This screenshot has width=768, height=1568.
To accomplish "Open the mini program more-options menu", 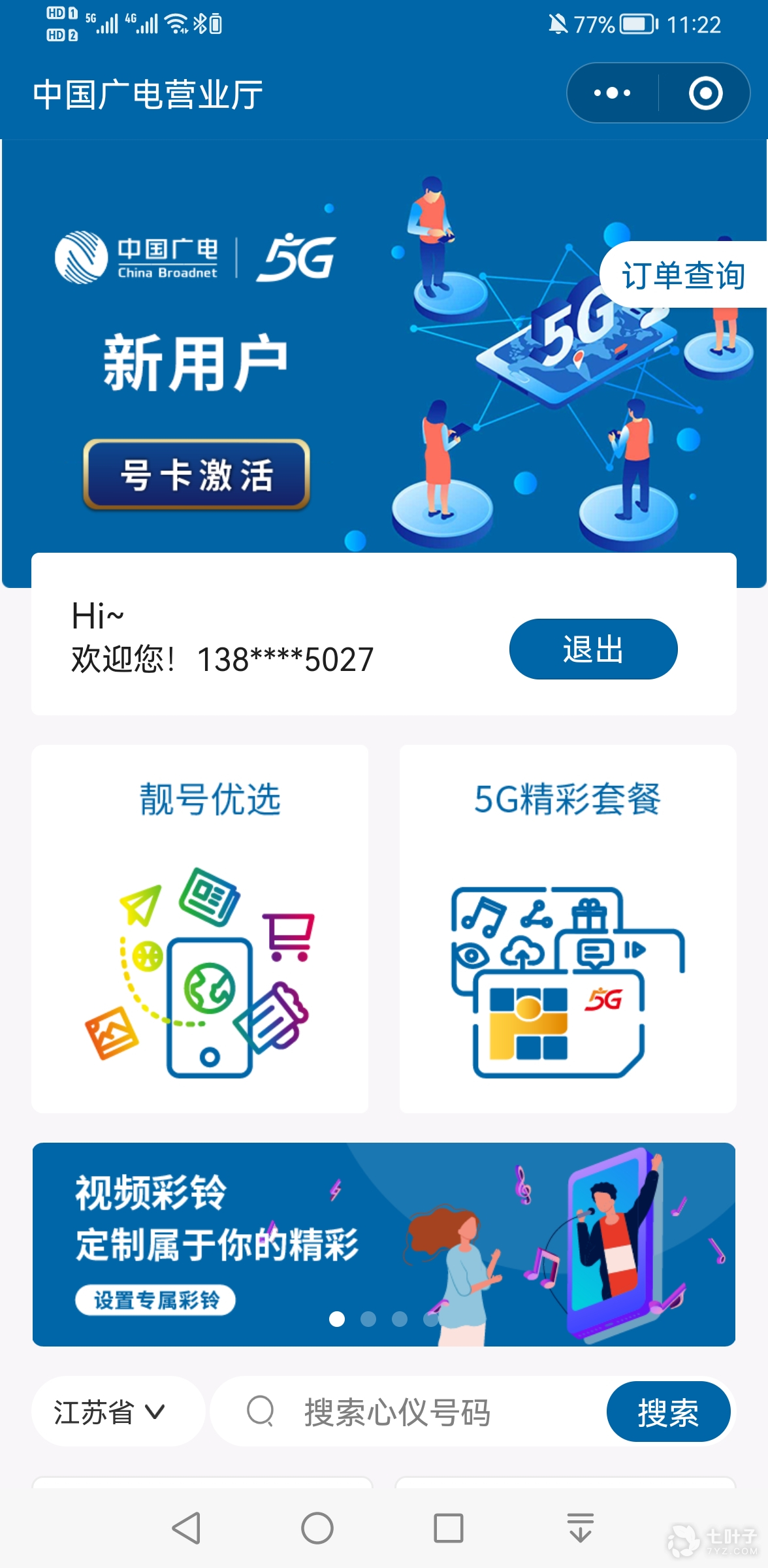I will pyautogui.click(x=612, y=93).
